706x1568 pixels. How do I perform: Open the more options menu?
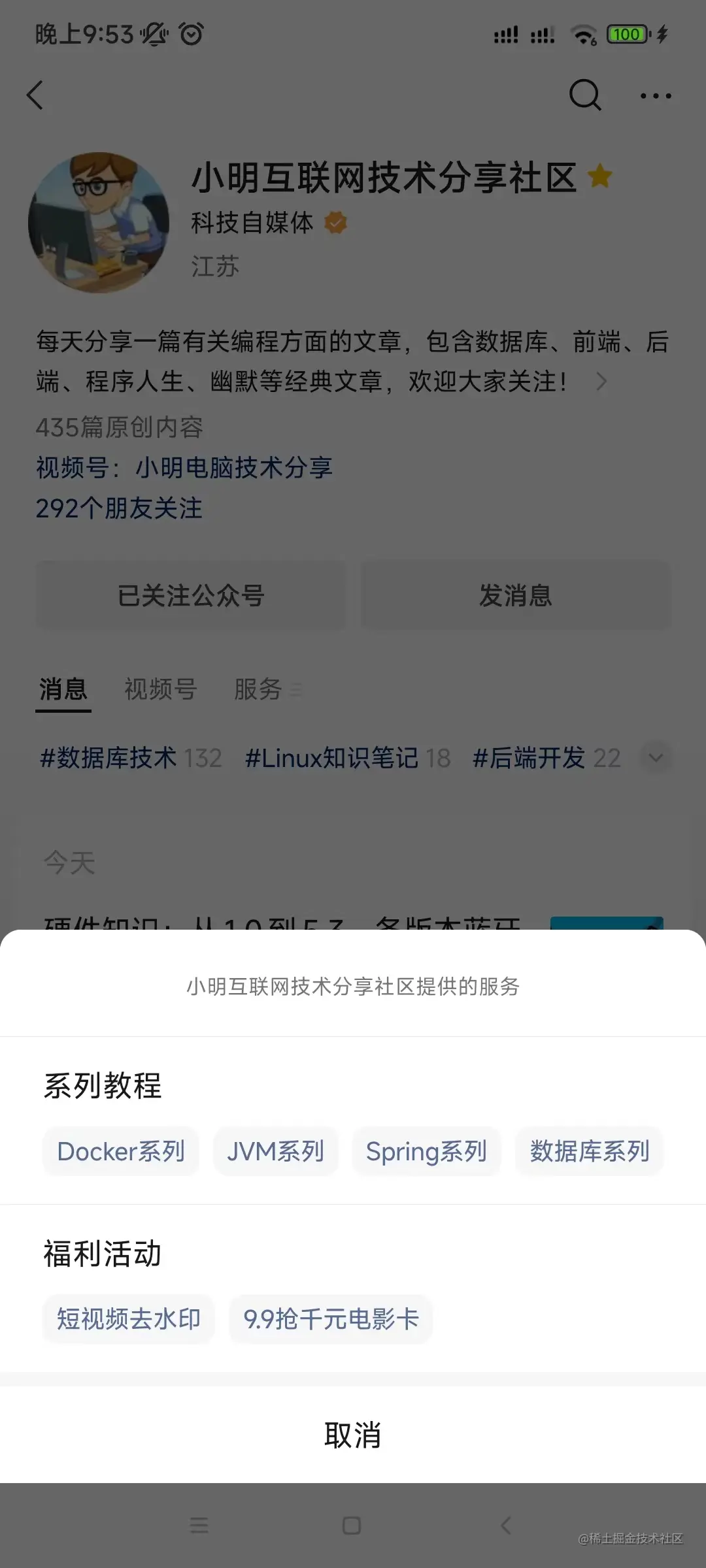coord(656,95)
